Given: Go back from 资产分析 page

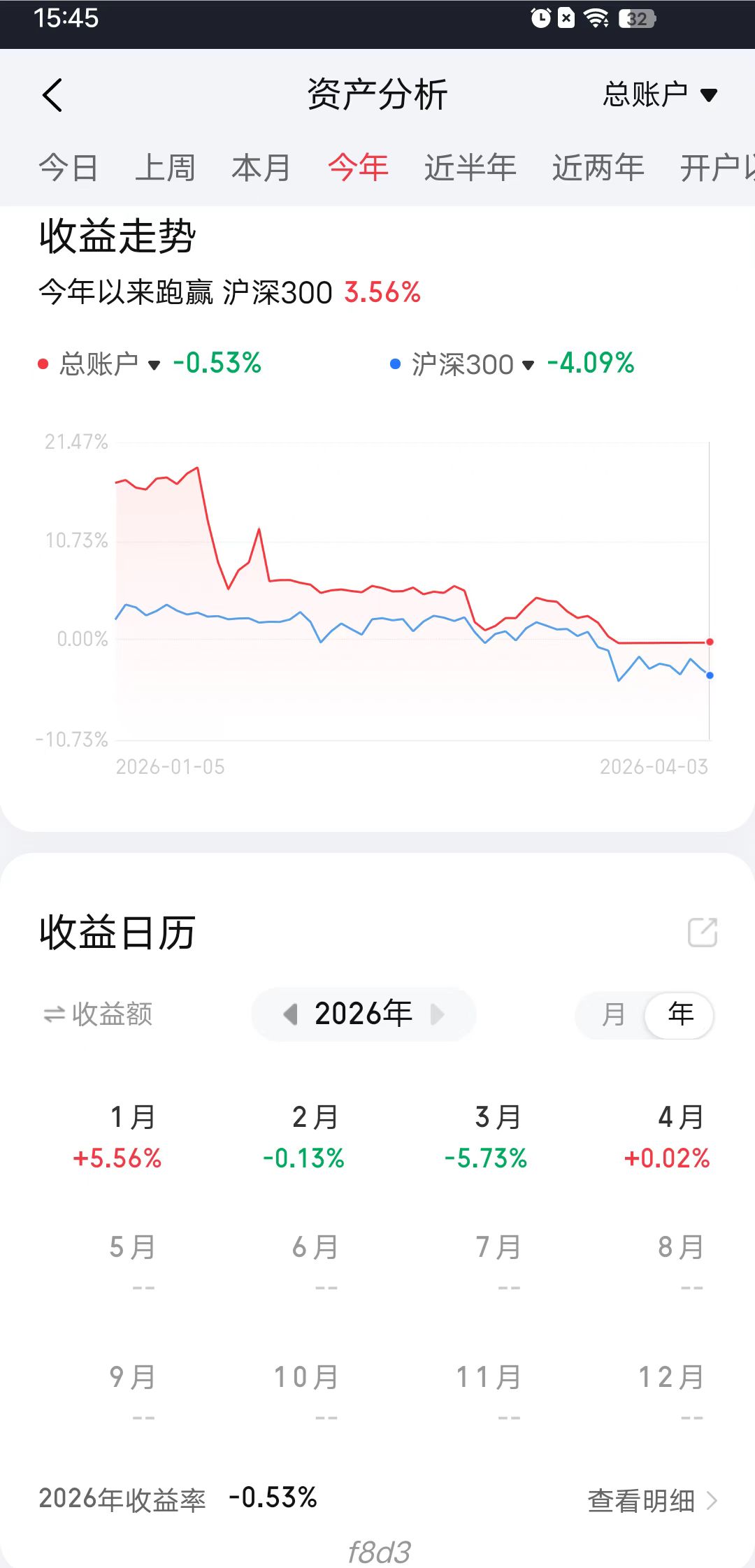Looking at the screenshot, I should tap(52, 95).
